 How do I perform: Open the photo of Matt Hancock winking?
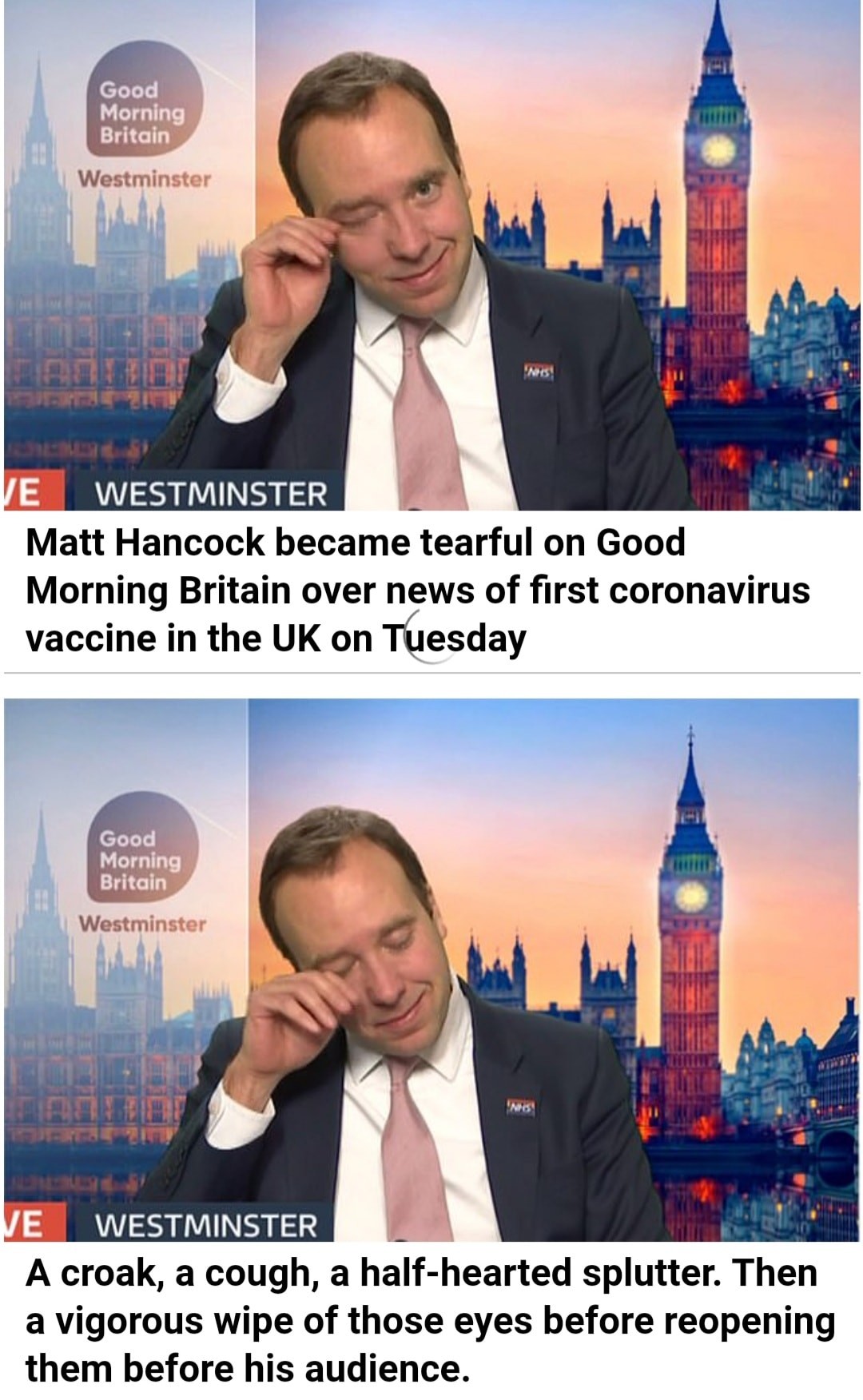coord(431,256)
